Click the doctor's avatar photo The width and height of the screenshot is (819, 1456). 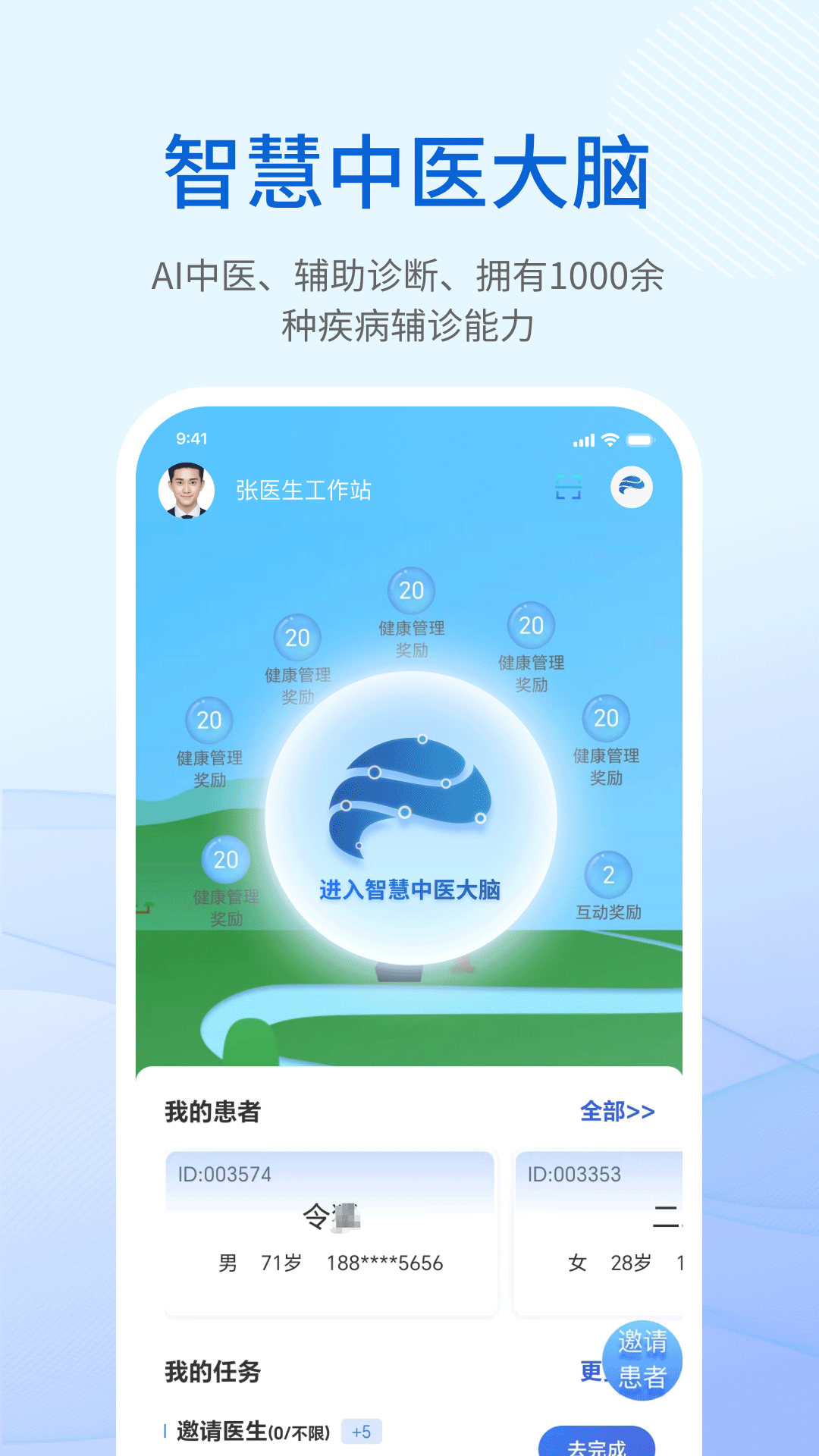[184, 489]
